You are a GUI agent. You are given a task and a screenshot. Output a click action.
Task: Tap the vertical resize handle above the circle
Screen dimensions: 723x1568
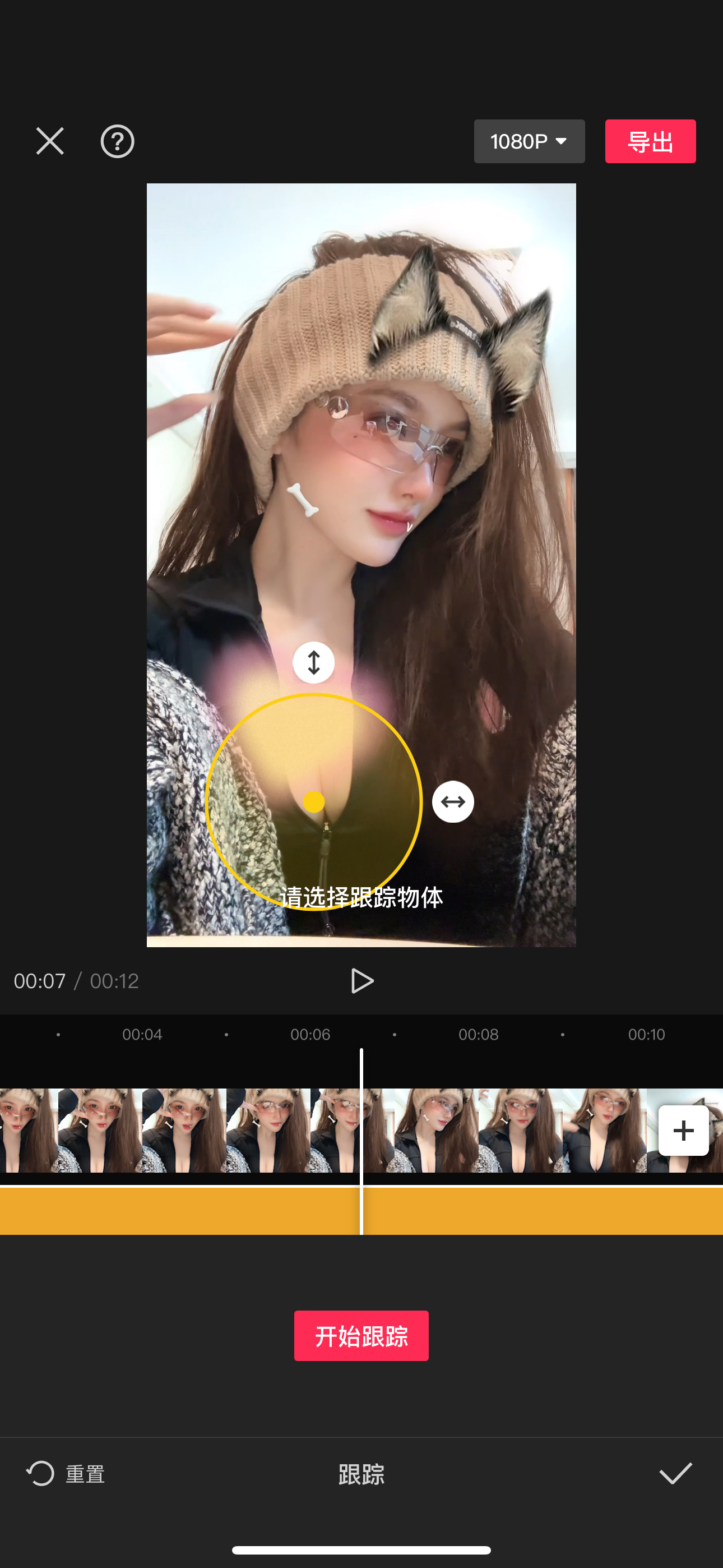(x=313, y=662)
